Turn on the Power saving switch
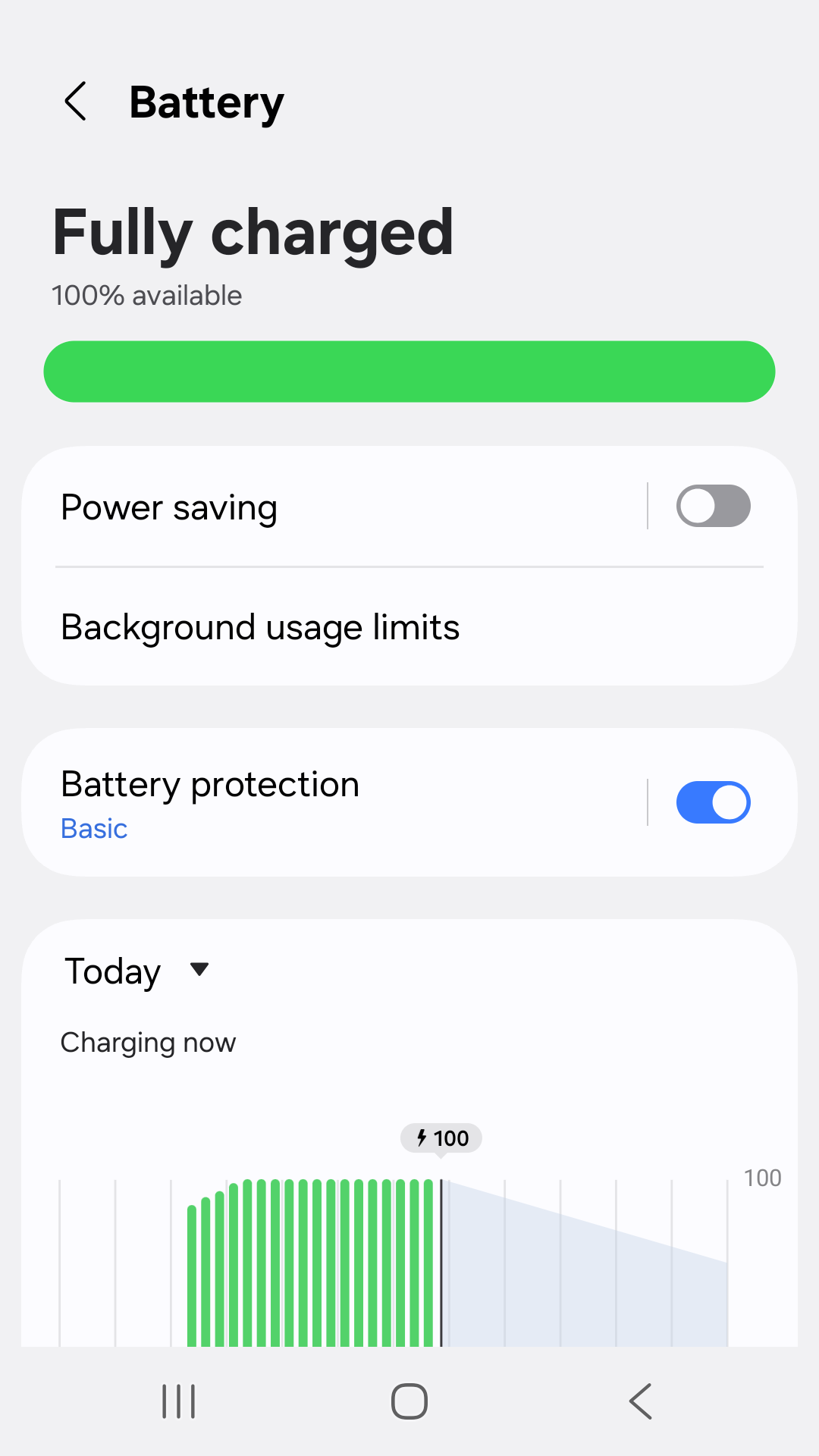The width and height of the screenshot is (819, 1456). point(713,507)
